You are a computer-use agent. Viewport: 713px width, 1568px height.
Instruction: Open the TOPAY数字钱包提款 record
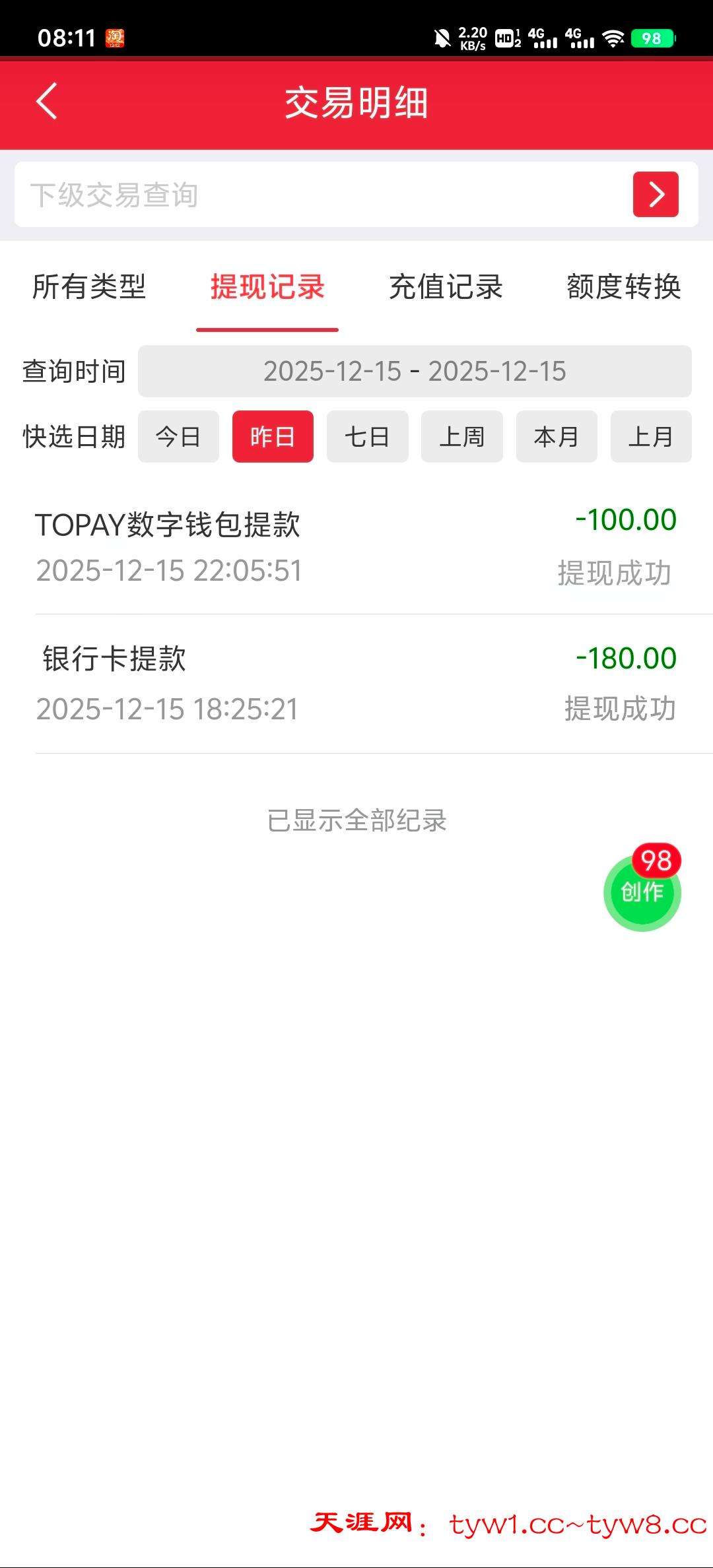tap(356, 547)
